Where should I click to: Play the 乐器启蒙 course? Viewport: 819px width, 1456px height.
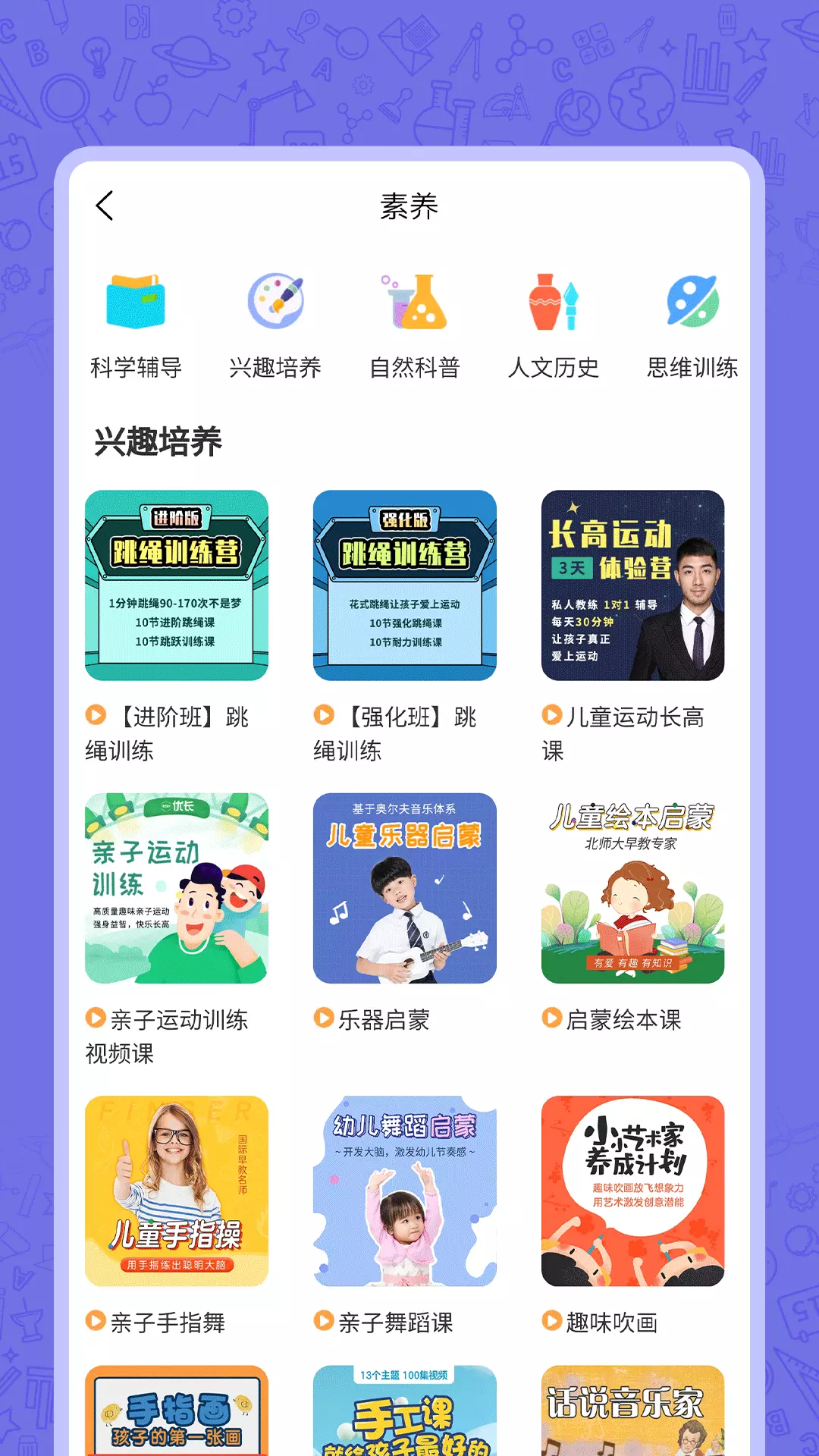(x=405, y=914)
